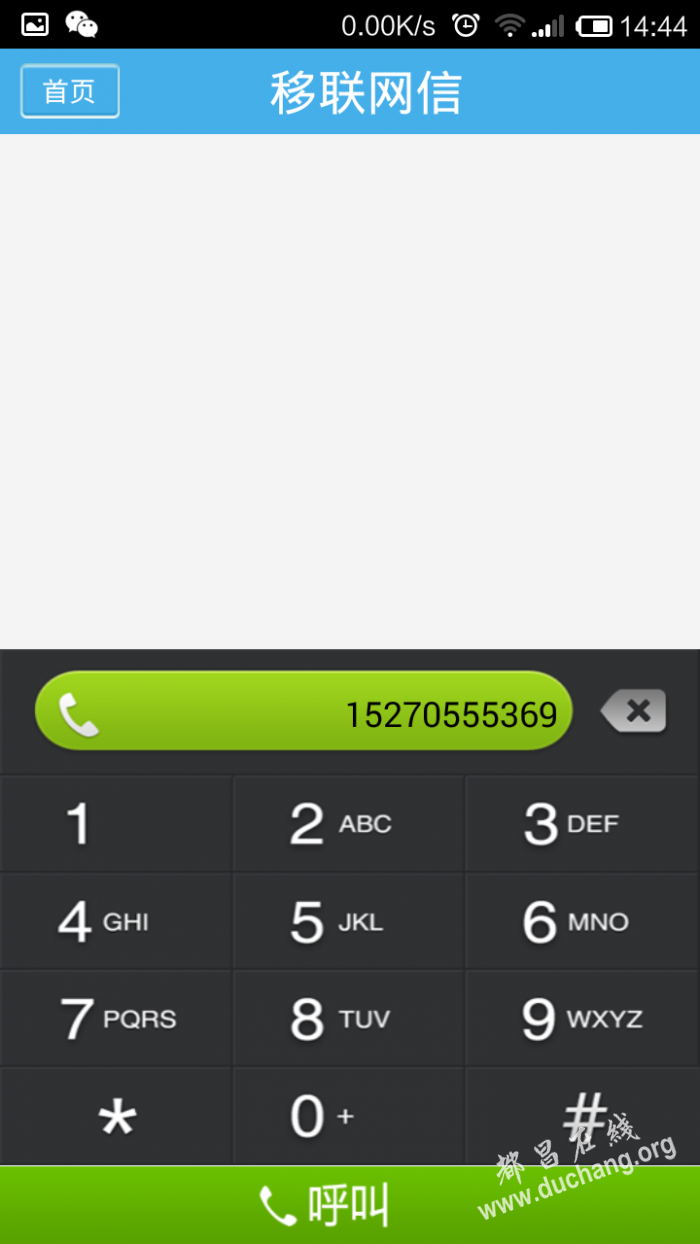The height and width of the screenshot is (1244, 700).
Task: Tap the asterisk key
Action: [x=116, y=1116]
